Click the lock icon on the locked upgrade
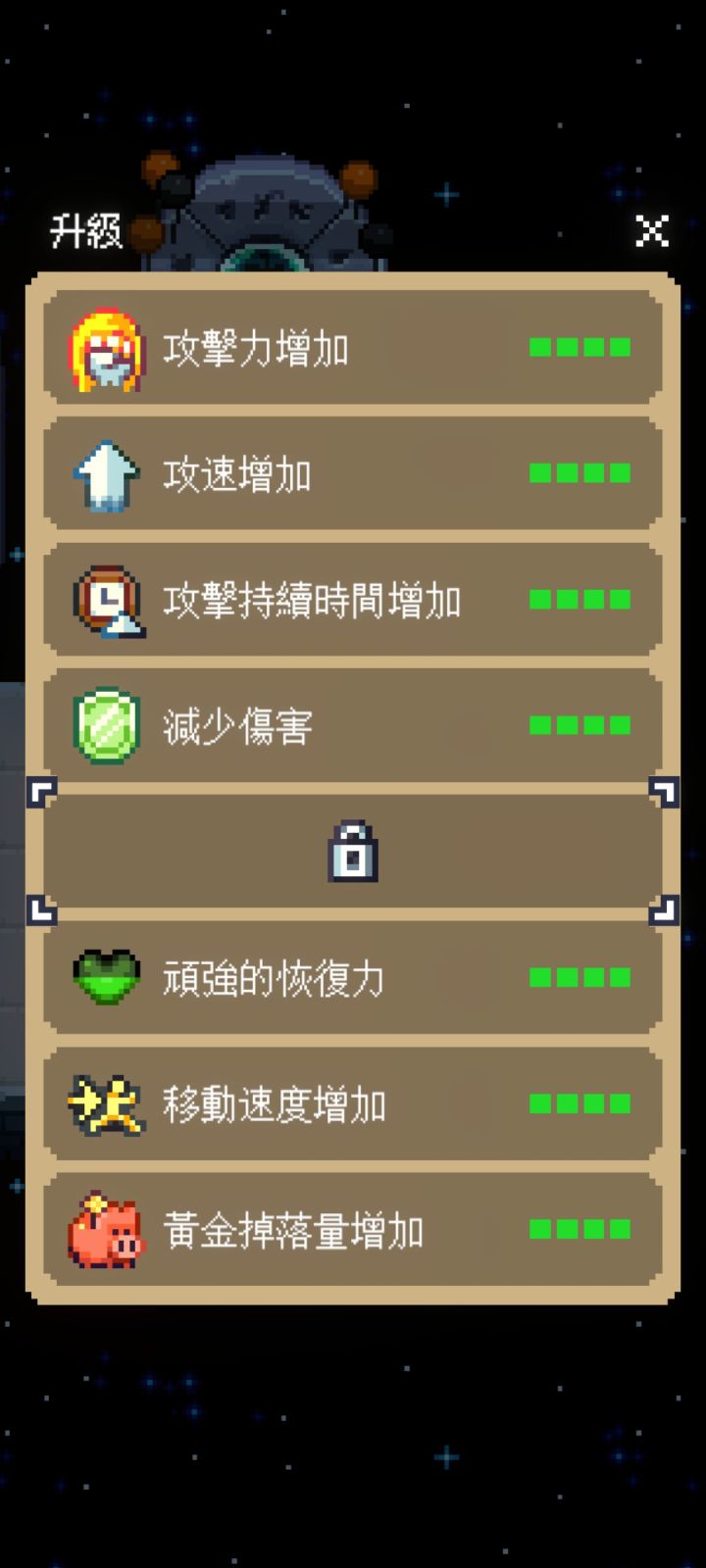Screen dimensions: 706x1568 353,851
